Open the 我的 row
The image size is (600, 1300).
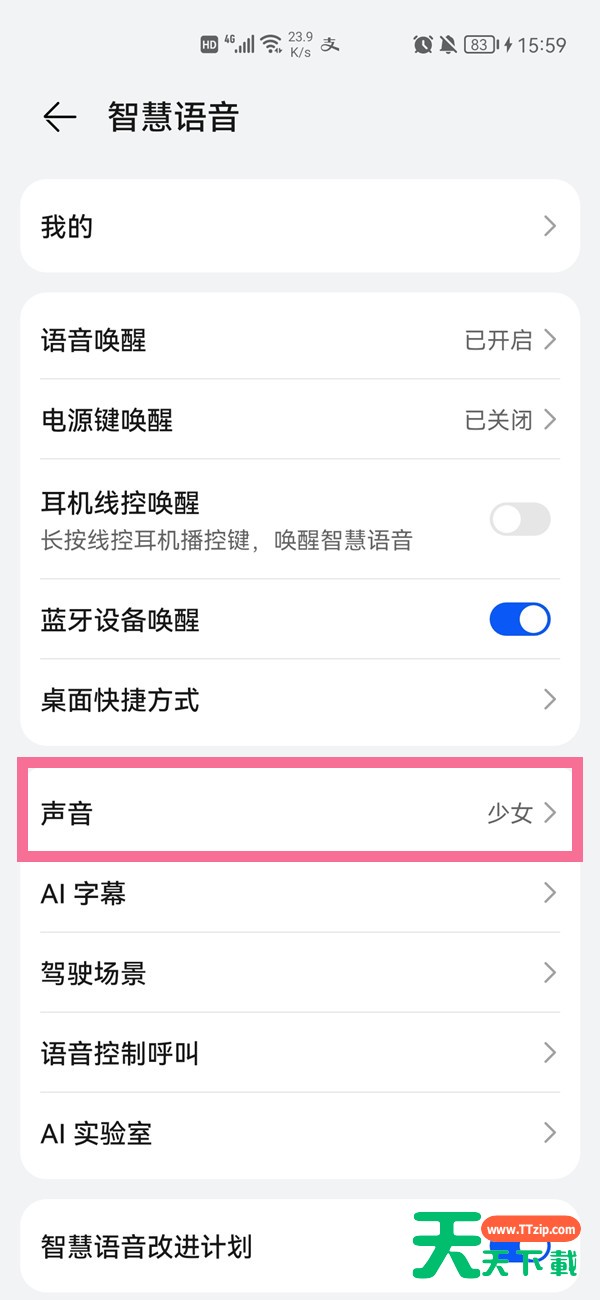click(x=300, y=227)
